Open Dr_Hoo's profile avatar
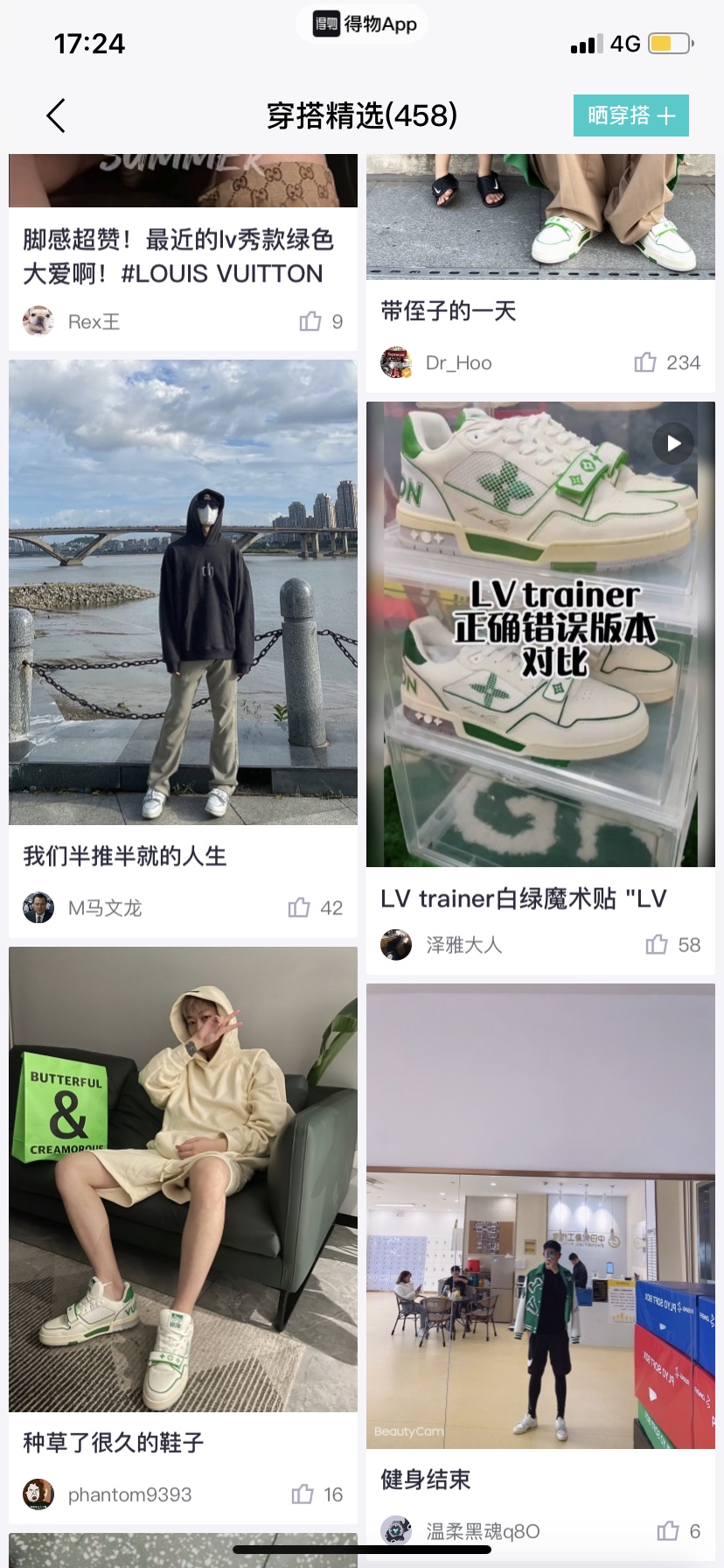This screenshot has width=724, height=1568. (x=396, y=362)
